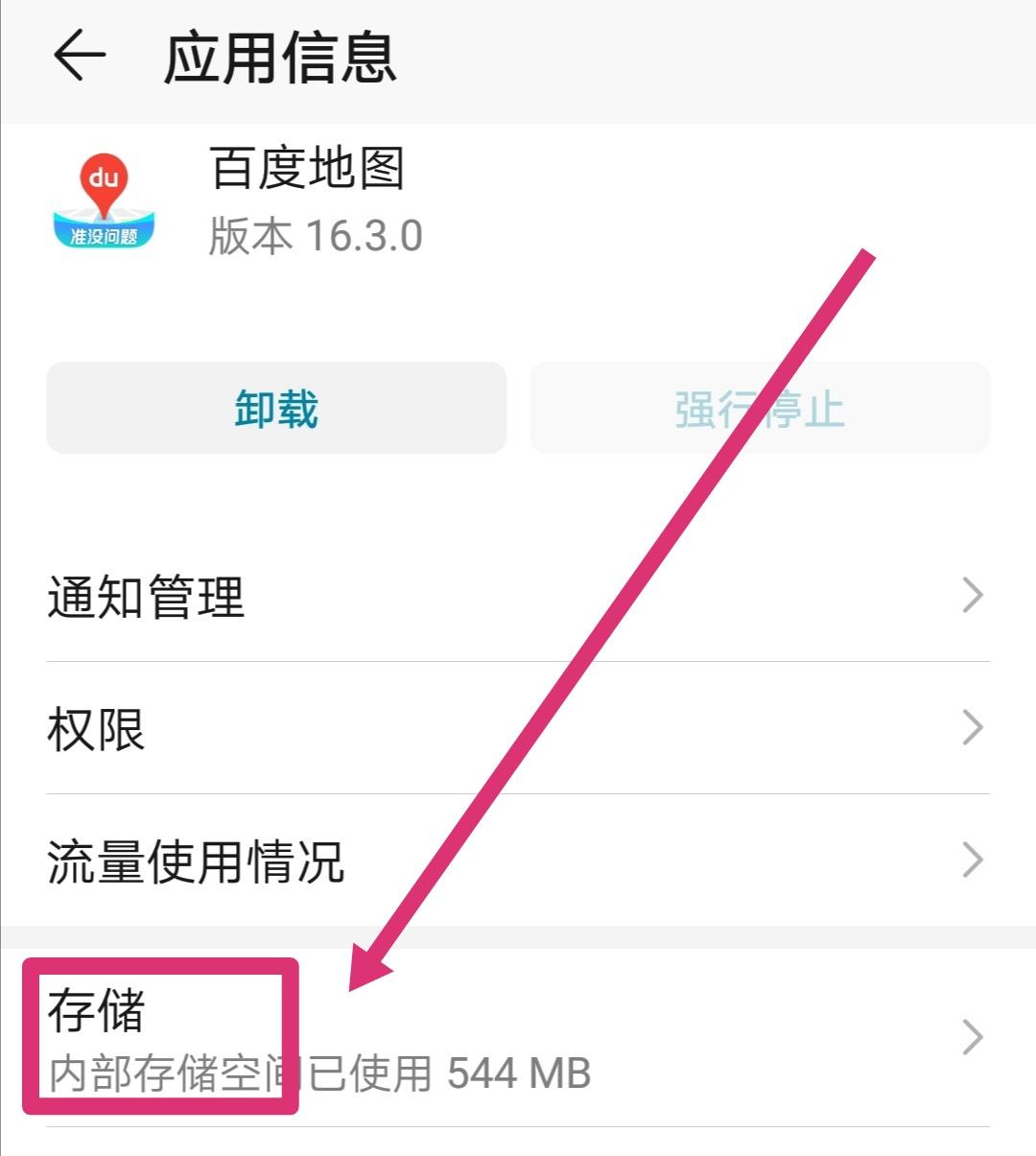Viewport: 1036px width, 1156px height.
Task: Click the chevron next to 通知管理
Action: (x=974, y=597)
